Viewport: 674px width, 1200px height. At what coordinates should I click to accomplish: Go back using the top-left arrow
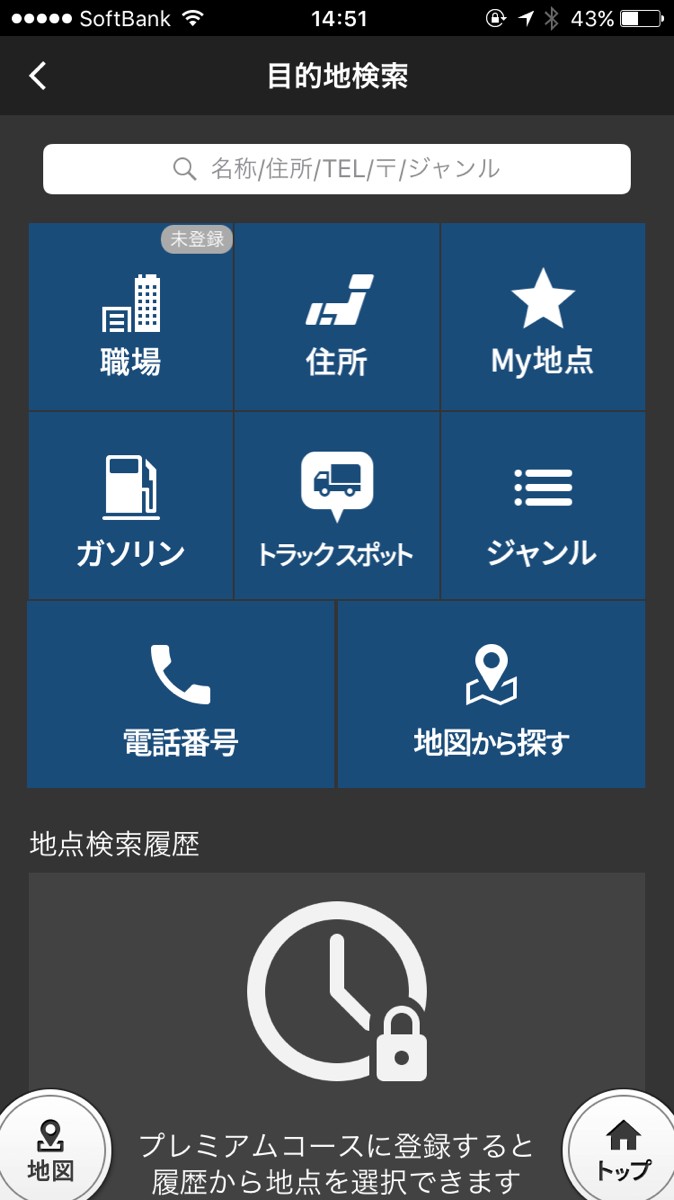38,76
